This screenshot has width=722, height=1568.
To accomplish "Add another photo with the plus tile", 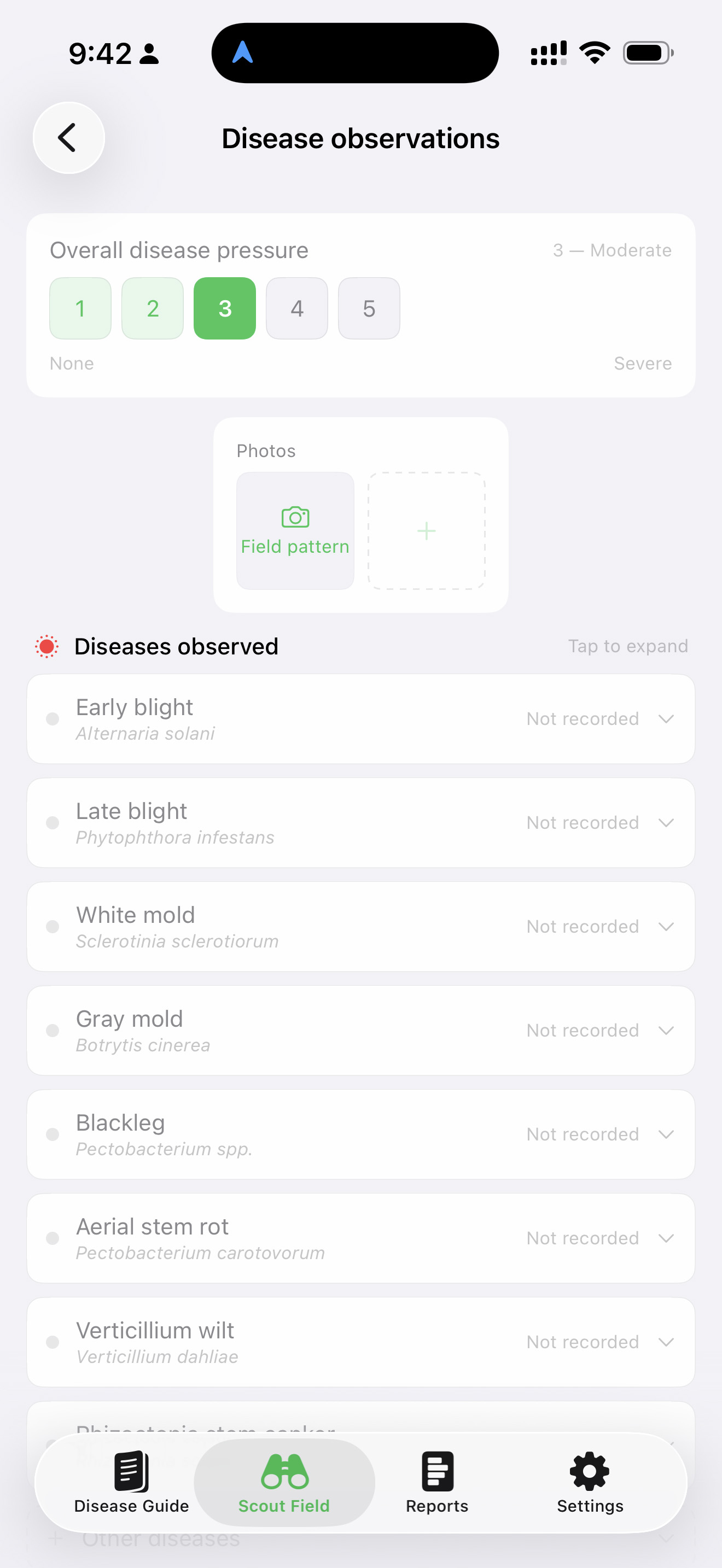I will [x=426, y=531].
